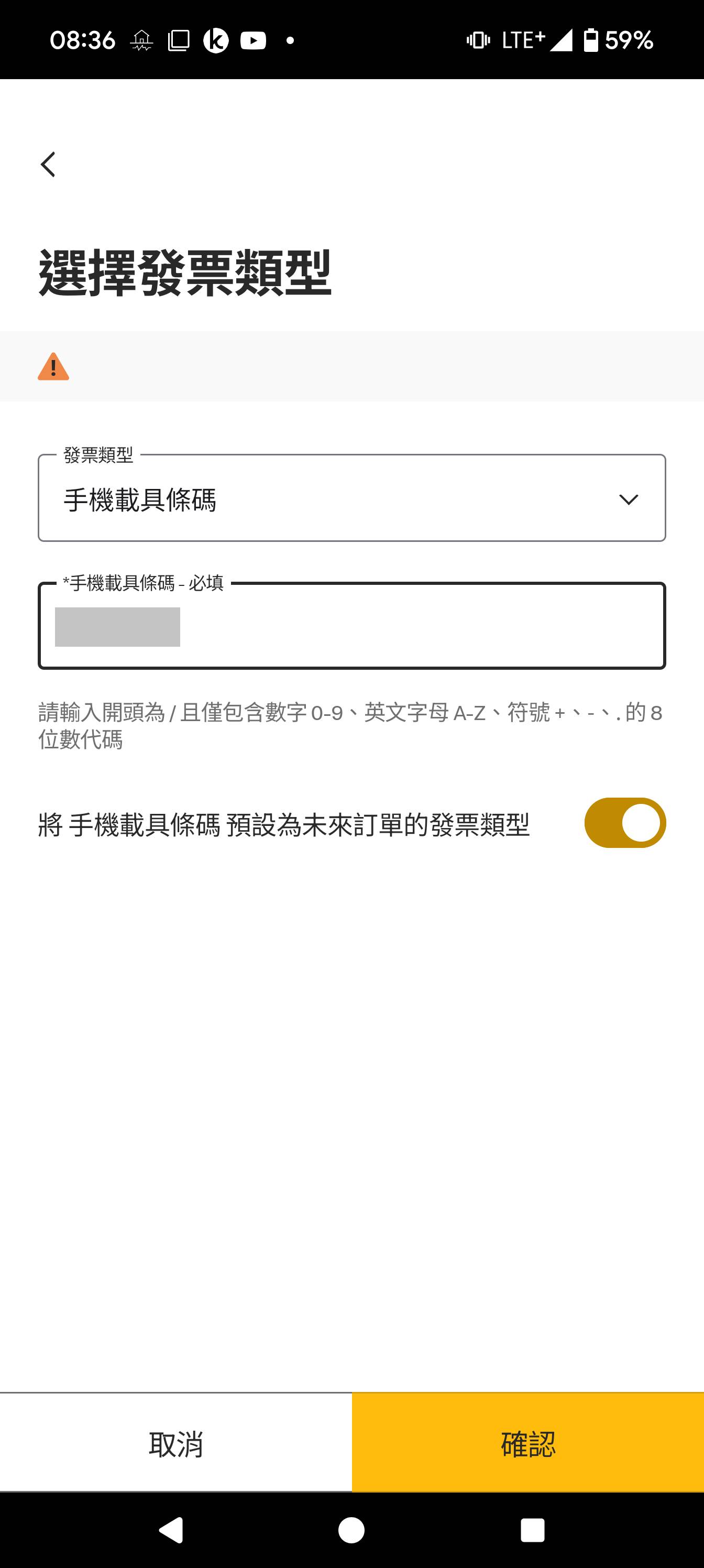Tap the 手機載具條碼 input field
The image size is (704, 1568).
pyautogui.click(x=351, y=626)
